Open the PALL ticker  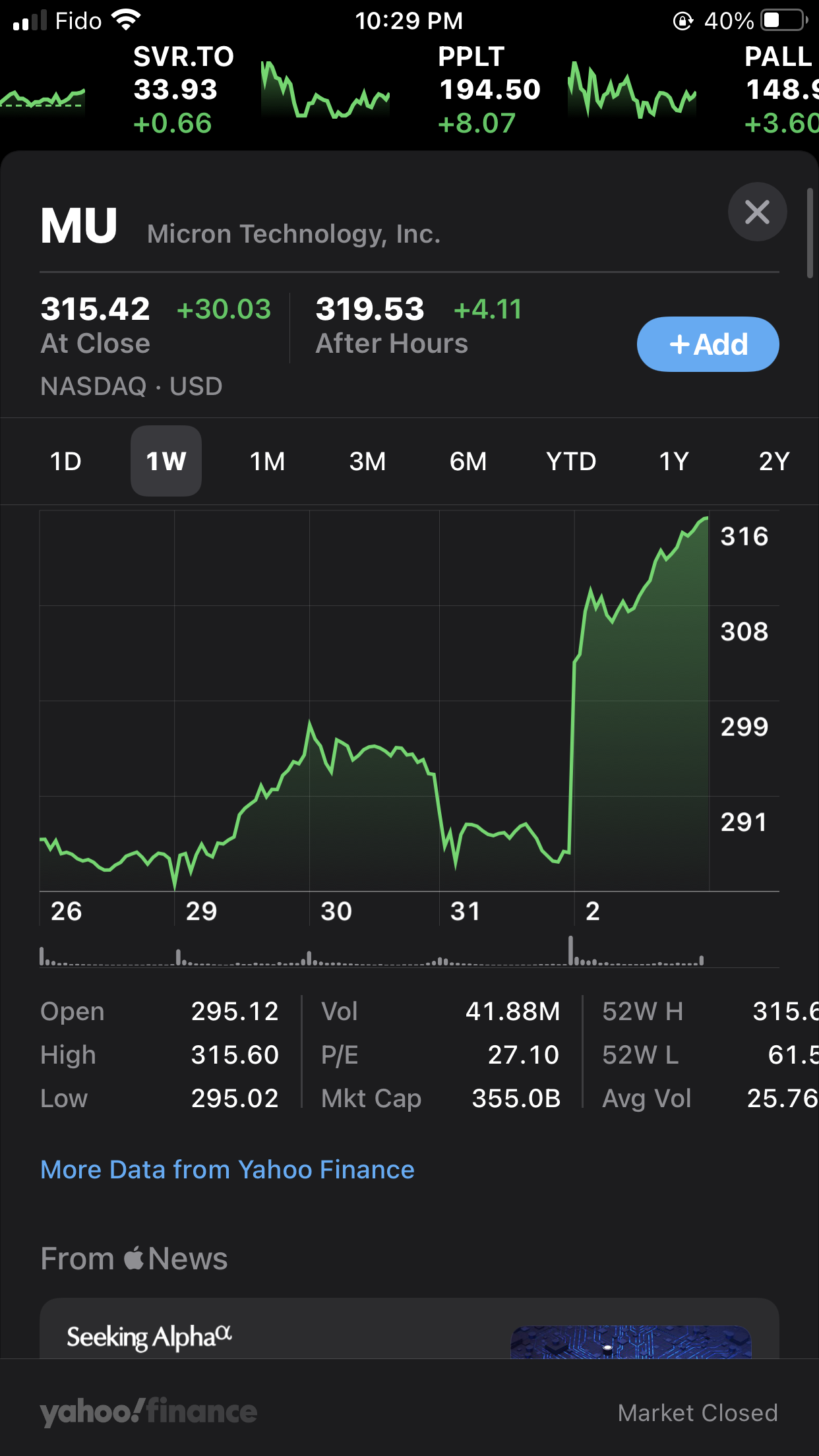pyautogui.click(x=781, y=90)
